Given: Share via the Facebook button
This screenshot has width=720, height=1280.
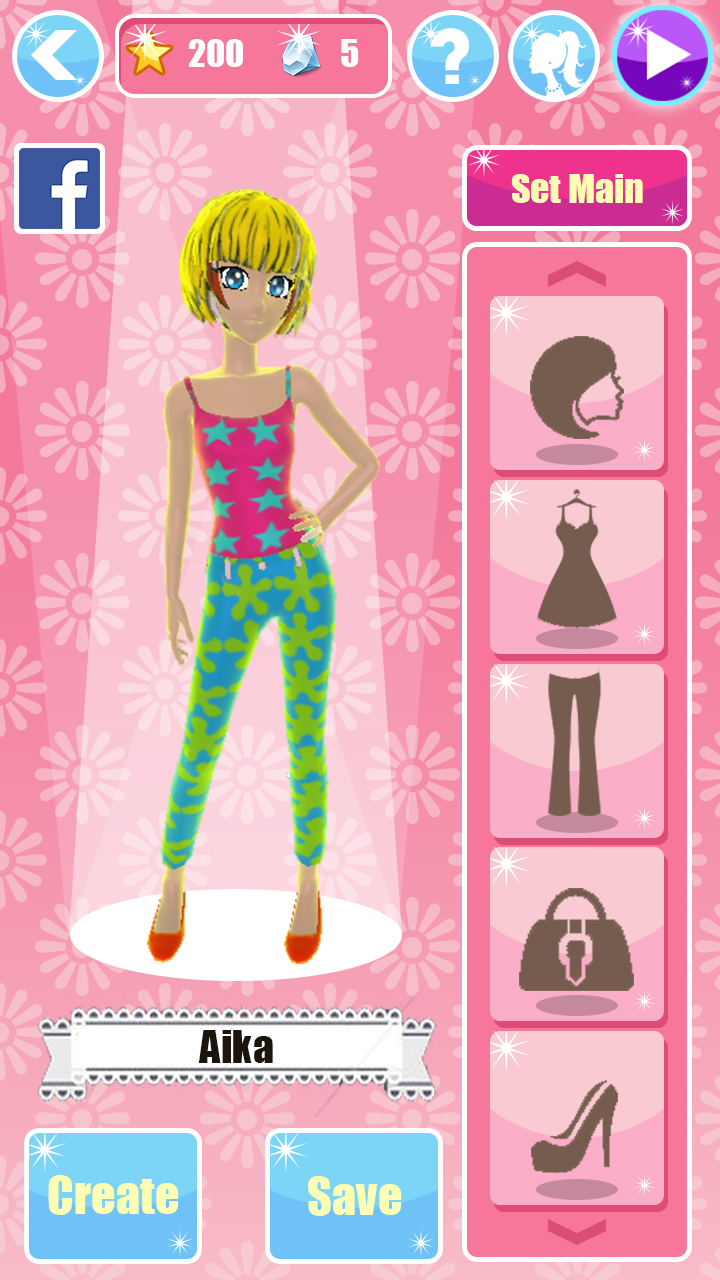Looking at the screenshot, I should 60,189.
